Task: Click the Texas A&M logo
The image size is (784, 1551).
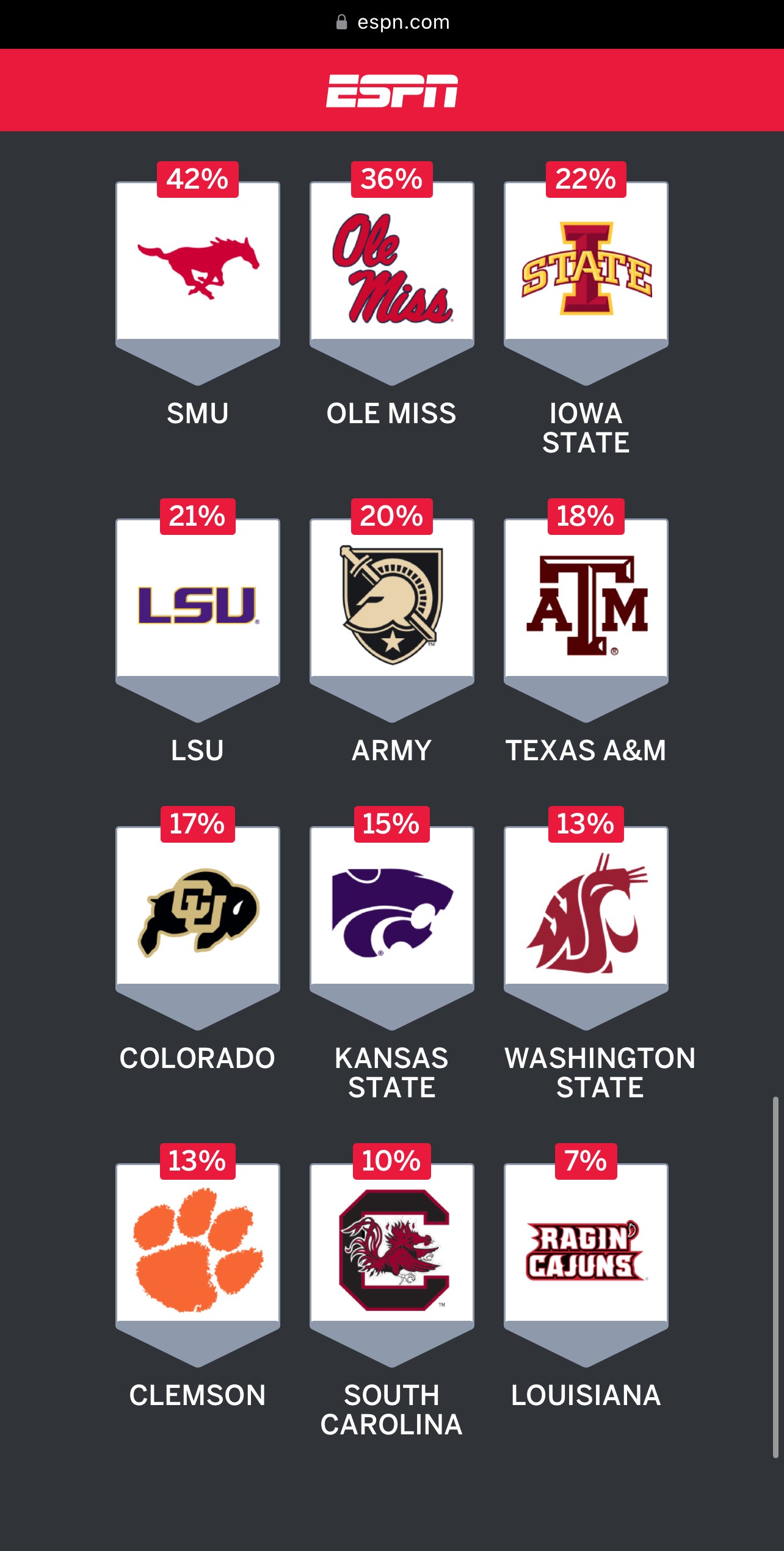Action: tap(587, 605)
